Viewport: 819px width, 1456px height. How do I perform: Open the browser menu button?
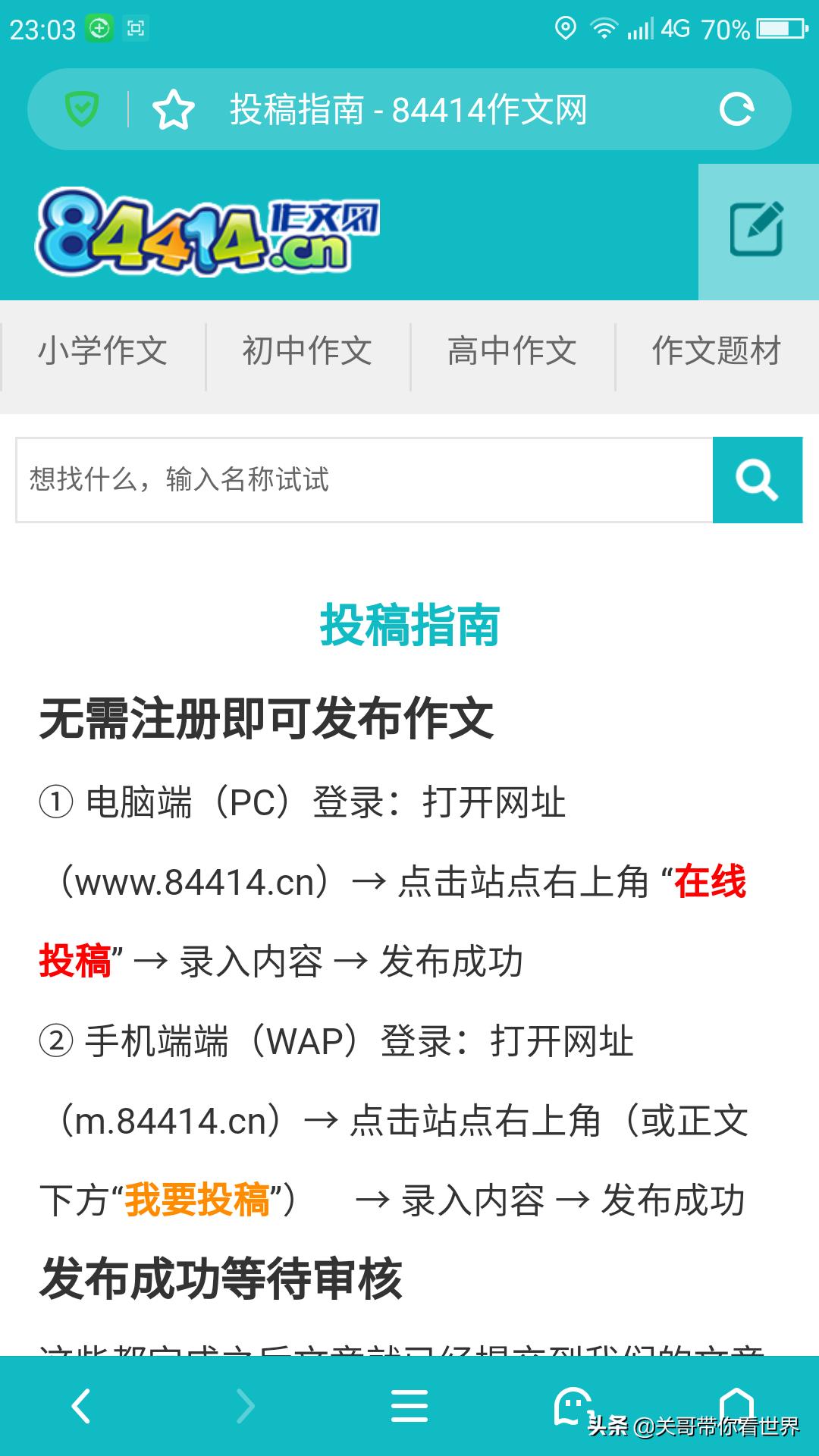pos(409,1406)
